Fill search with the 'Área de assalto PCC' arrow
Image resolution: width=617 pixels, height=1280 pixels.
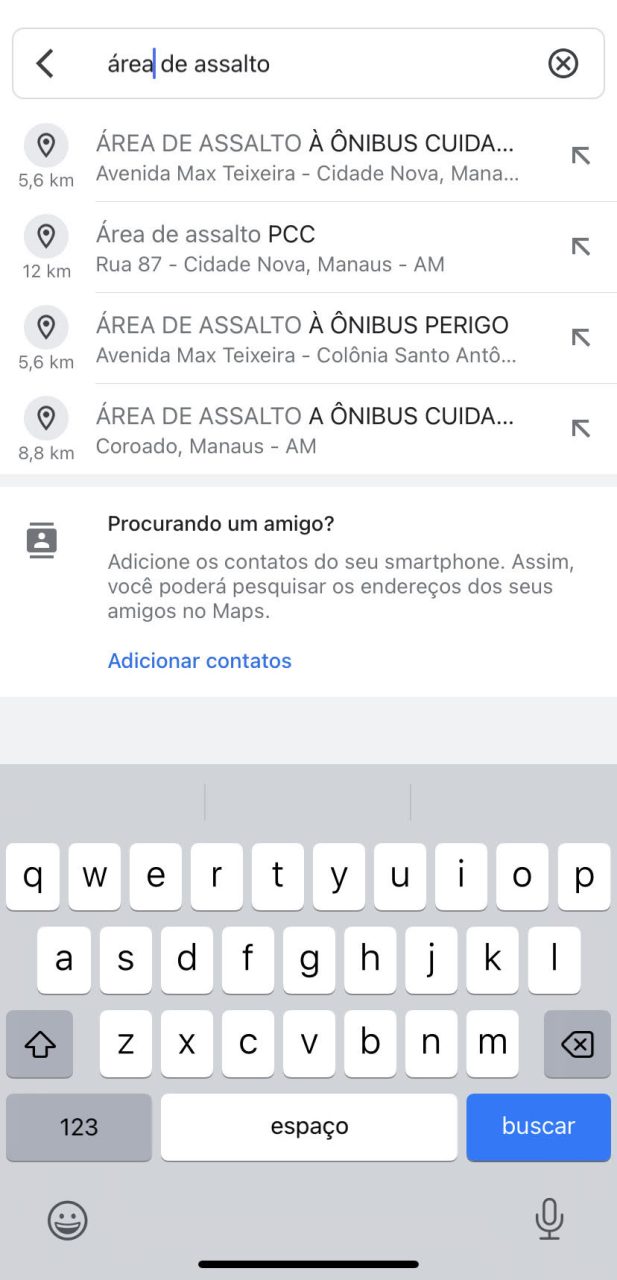point(580,247)
